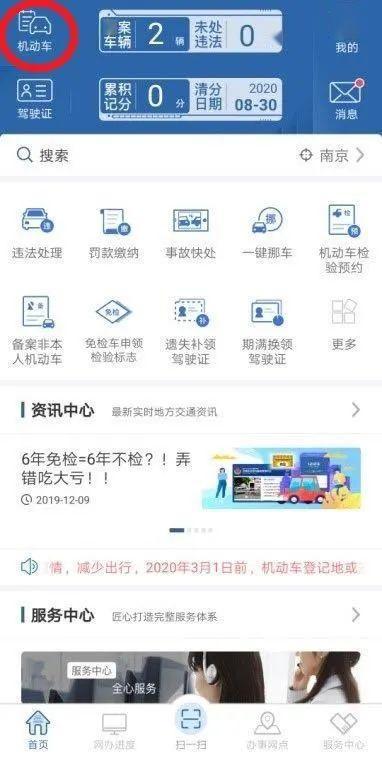The height and width of the screenshot is (760, 382).
Task: Select 免检车申领检验标志
Action: (x=114, y=331)
